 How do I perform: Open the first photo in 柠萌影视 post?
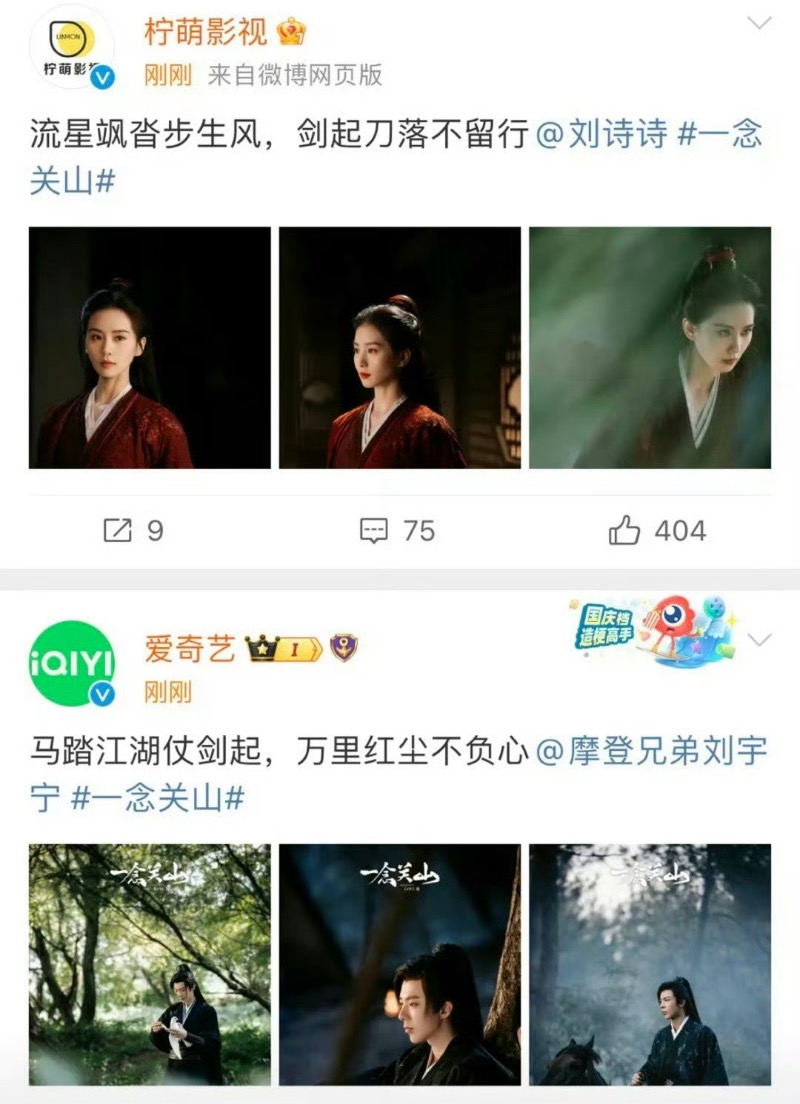click(150, 348)
